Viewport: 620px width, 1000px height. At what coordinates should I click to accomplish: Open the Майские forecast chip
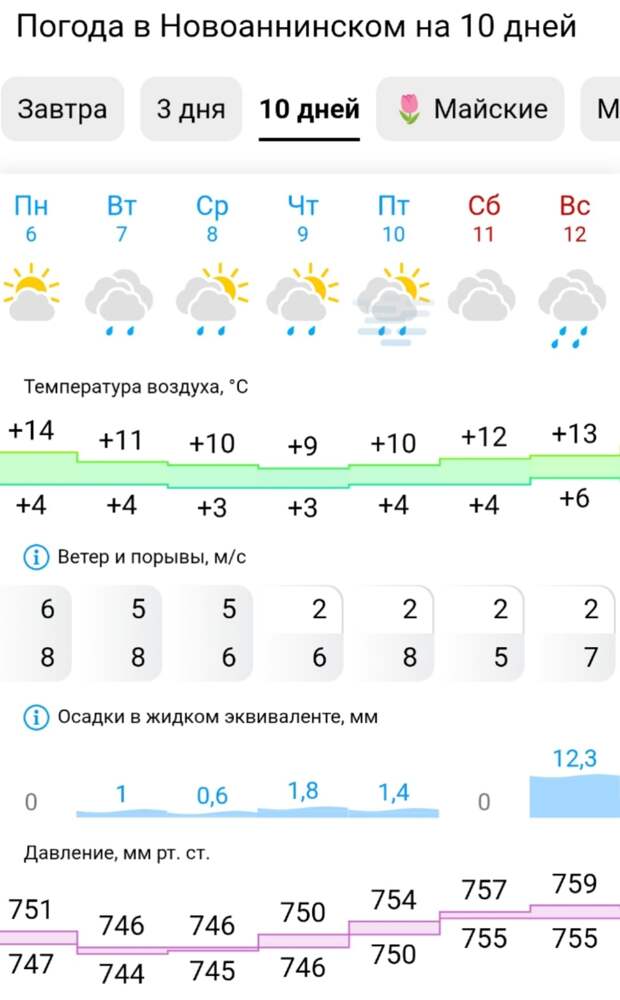471,109
